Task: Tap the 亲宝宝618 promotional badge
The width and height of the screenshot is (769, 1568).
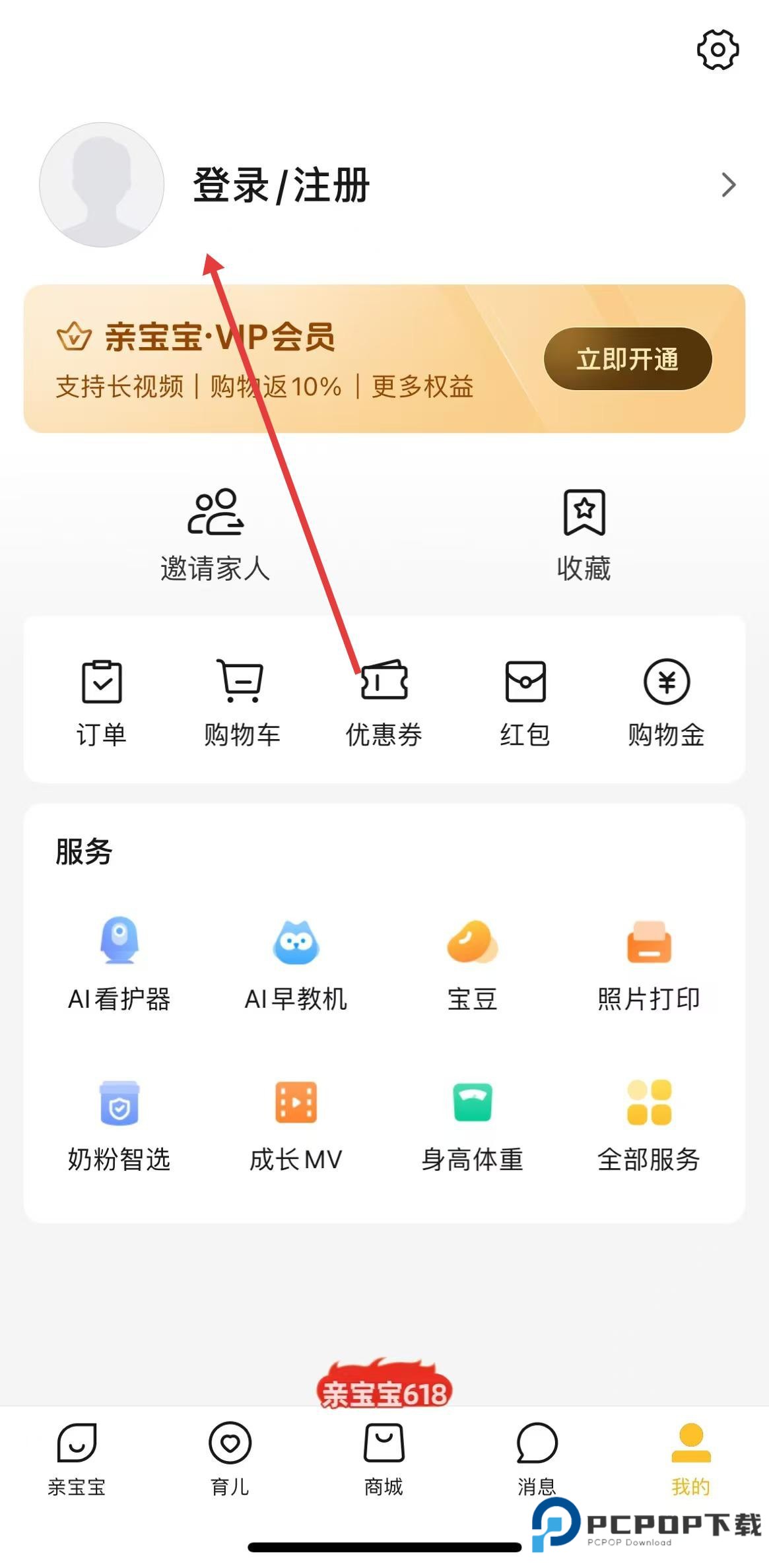Action: point(385,1391)
